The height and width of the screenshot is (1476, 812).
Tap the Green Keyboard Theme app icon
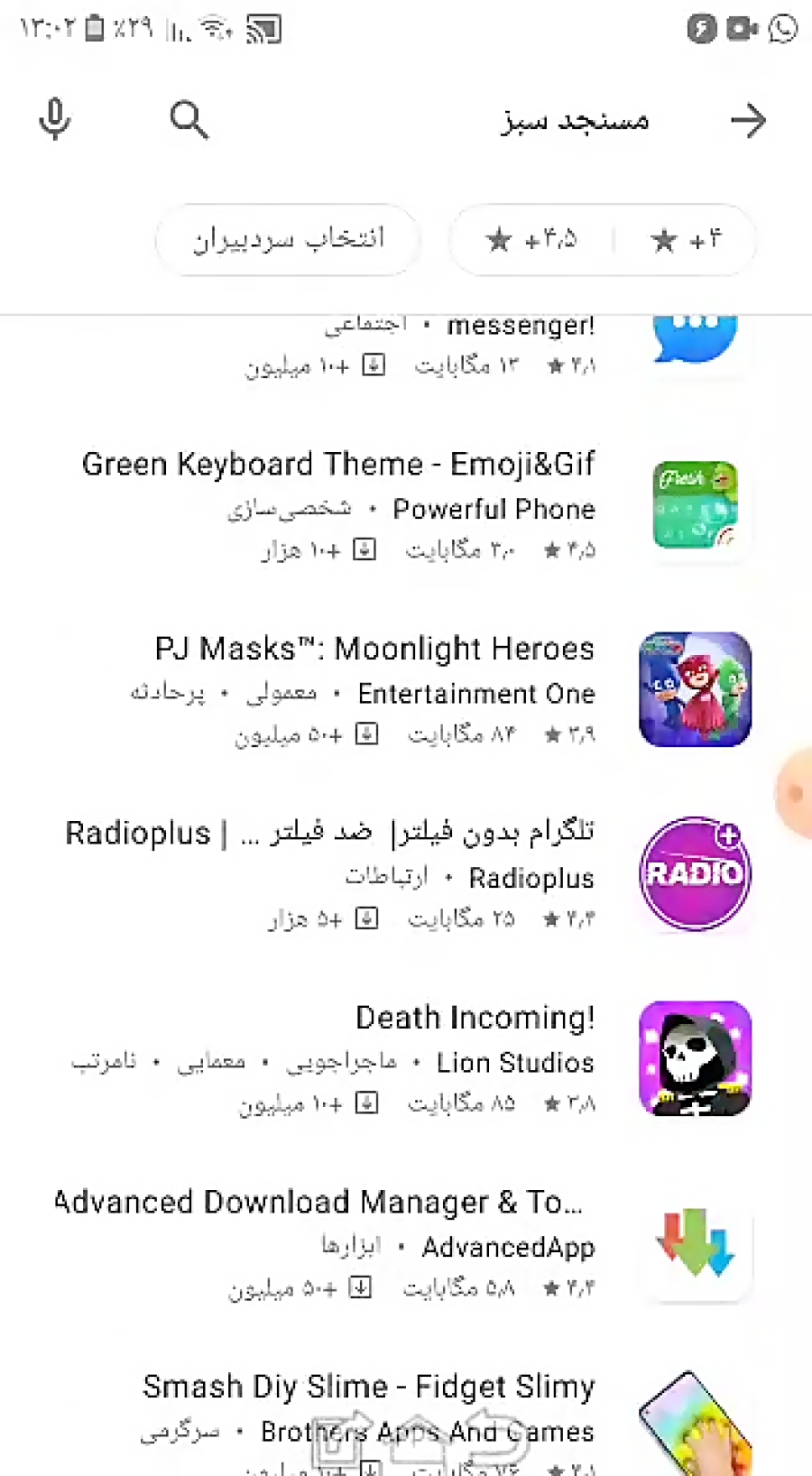pos(695,505)
